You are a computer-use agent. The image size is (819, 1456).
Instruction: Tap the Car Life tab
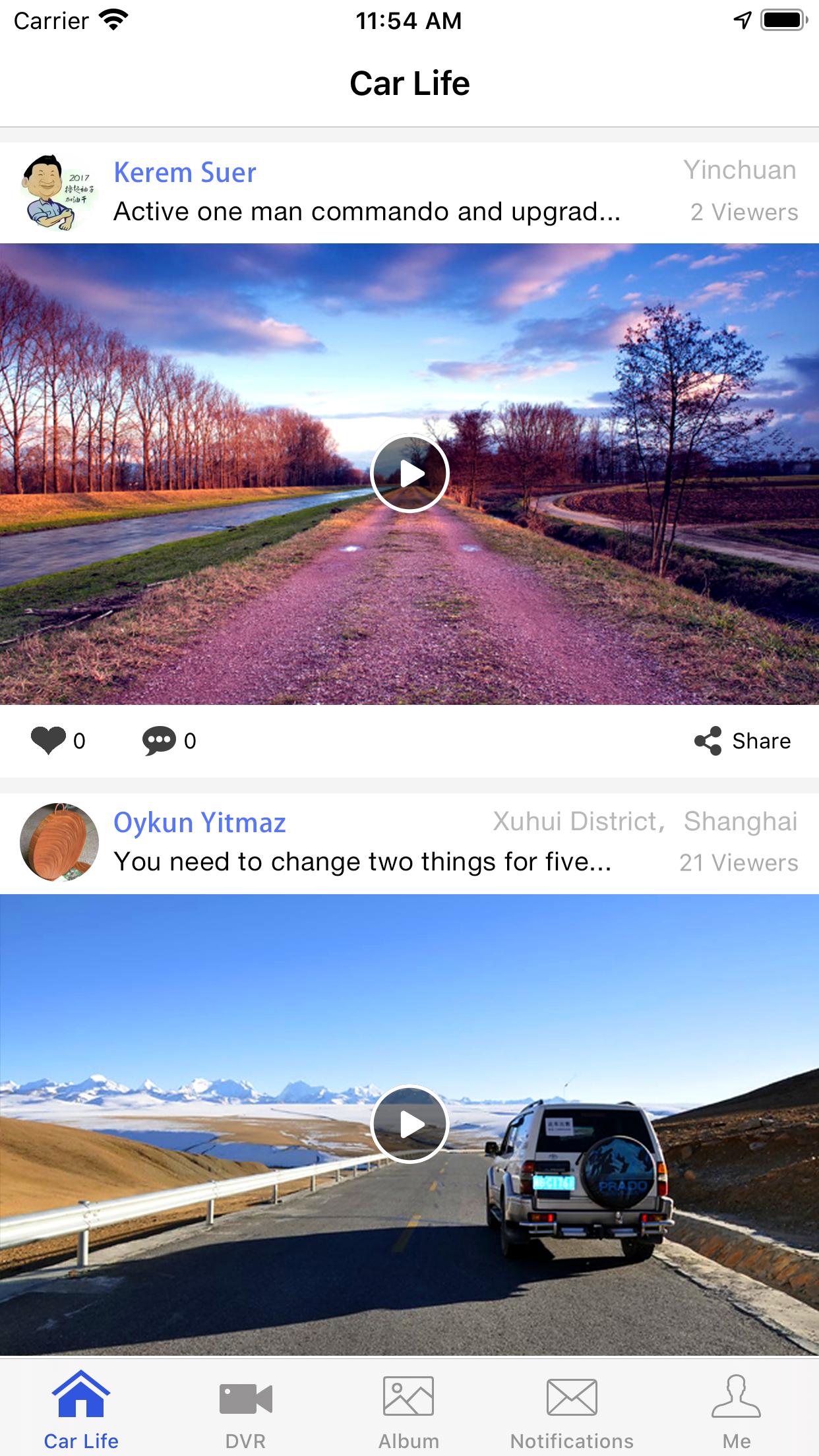(x=81, y=1408)
